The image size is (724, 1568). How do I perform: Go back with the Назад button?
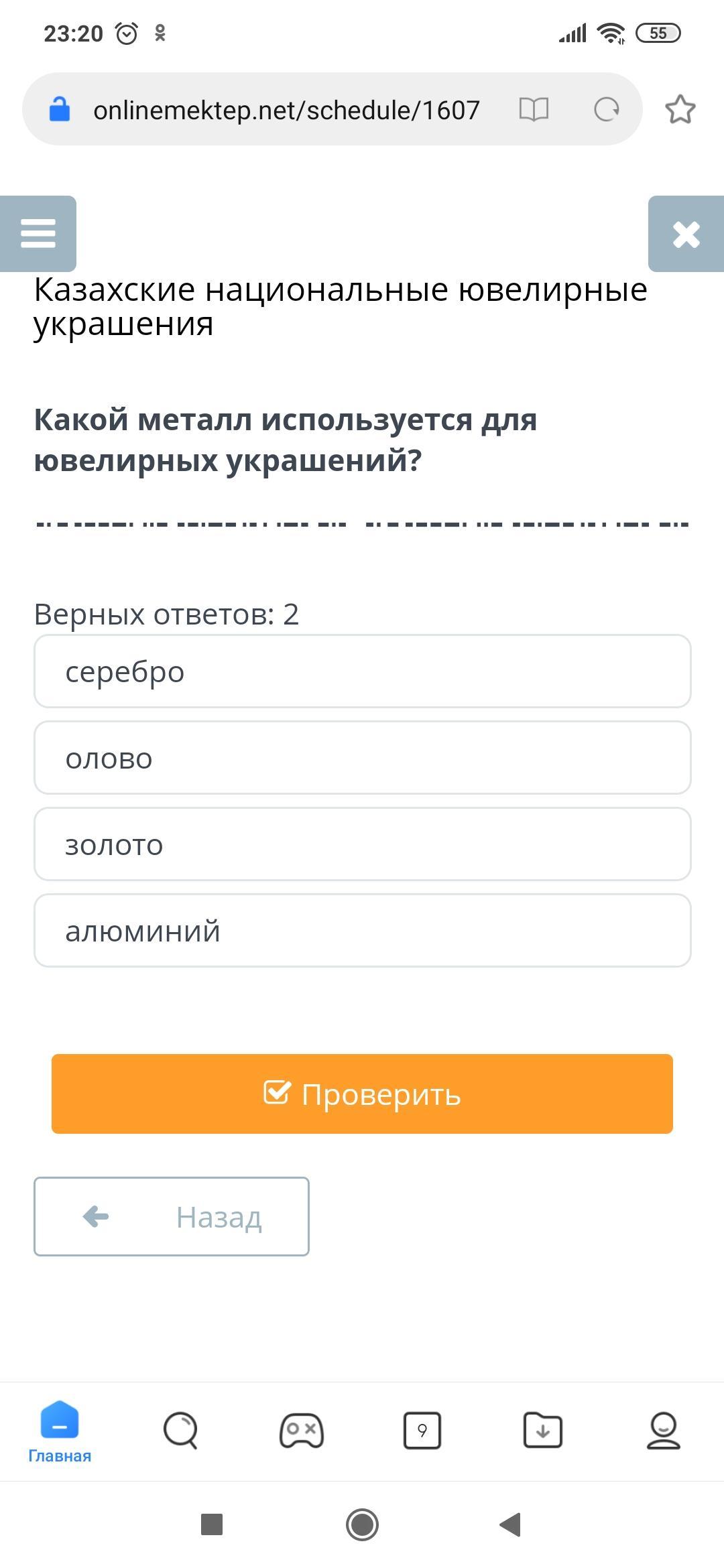point(172,1216)
